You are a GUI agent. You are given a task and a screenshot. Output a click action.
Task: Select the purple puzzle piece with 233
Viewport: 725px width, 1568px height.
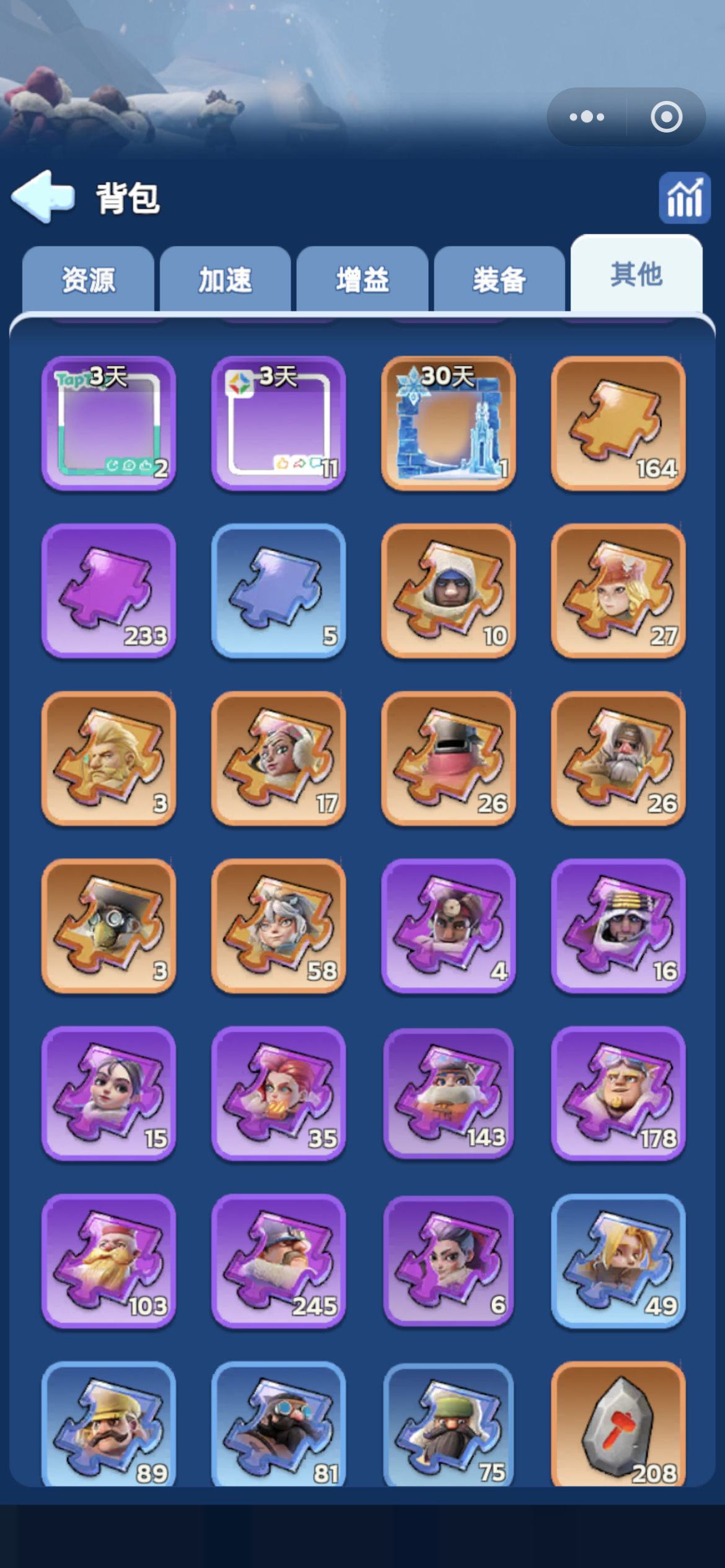click(x=108, y=591)
